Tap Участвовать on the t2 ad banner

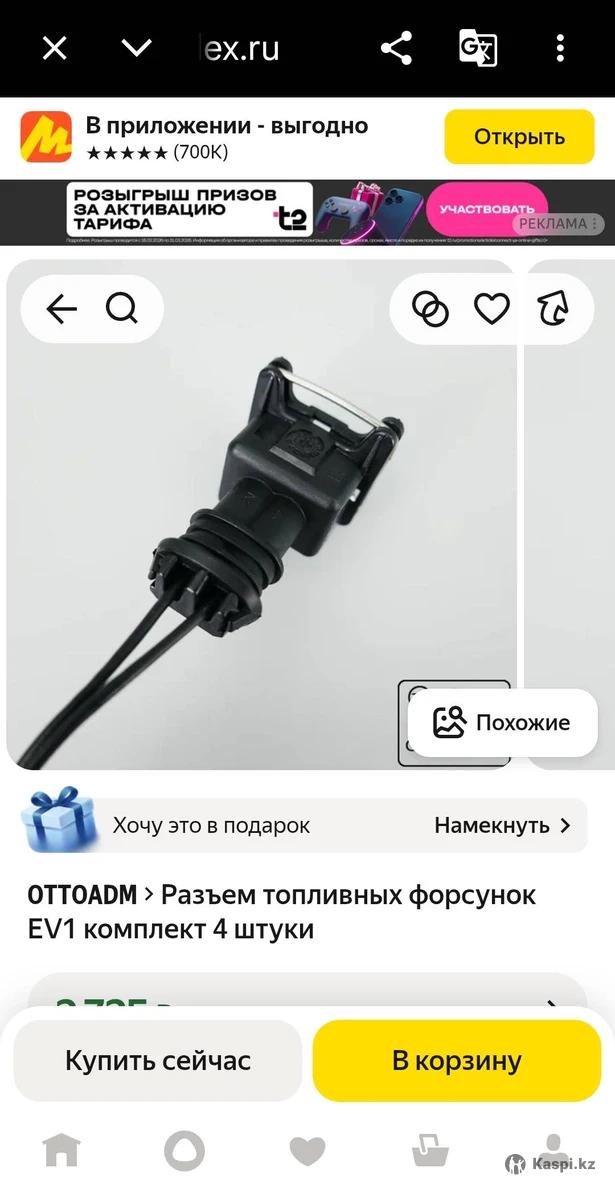coord(487,209)
